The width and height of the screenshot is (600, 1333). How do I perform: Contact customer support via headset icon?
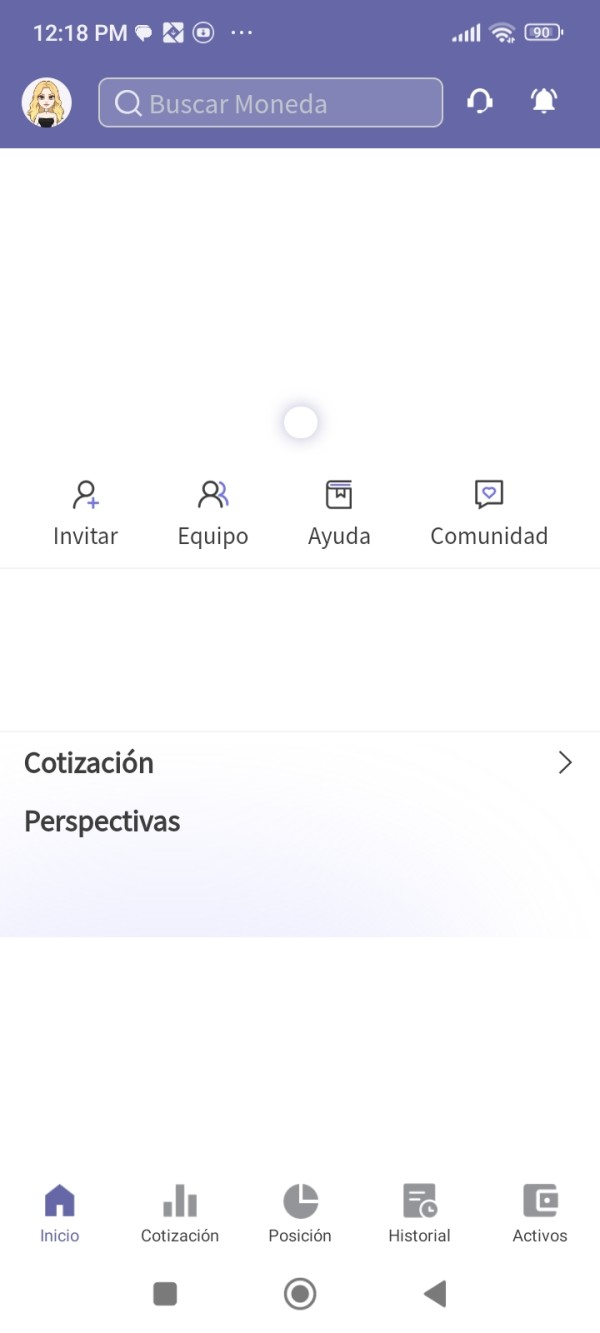[480, 101]
